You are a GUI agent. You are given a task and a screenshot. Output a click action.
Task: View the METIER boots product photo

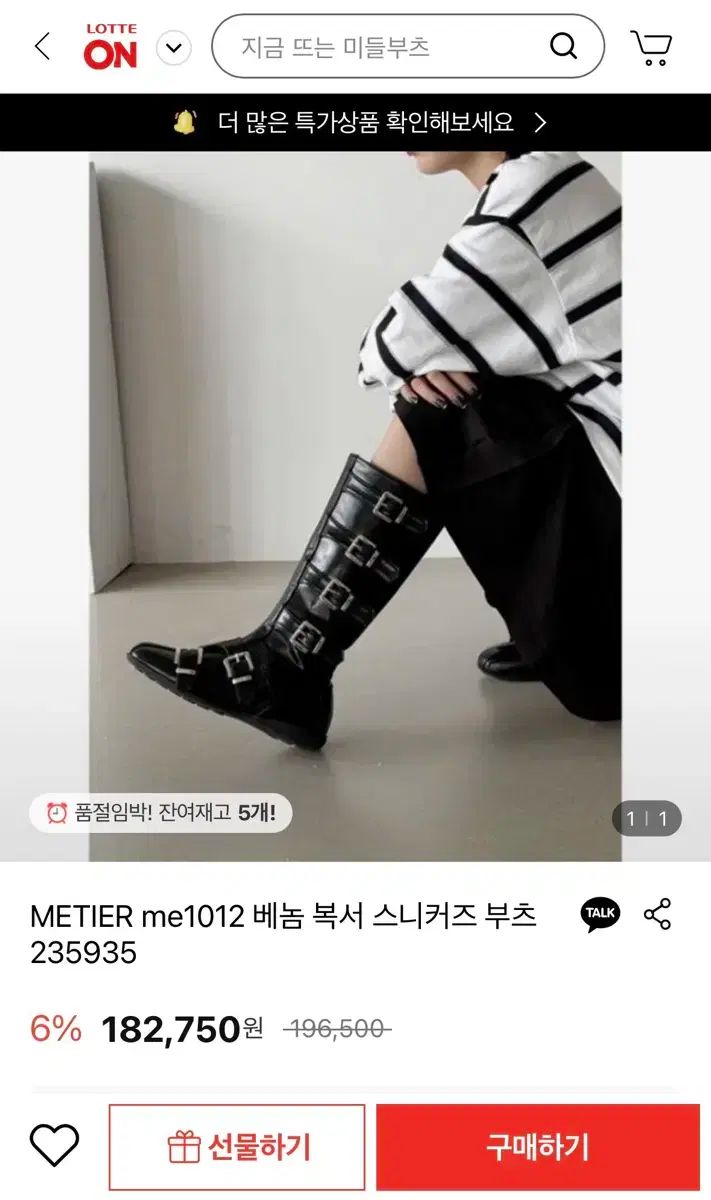[355, 505]
